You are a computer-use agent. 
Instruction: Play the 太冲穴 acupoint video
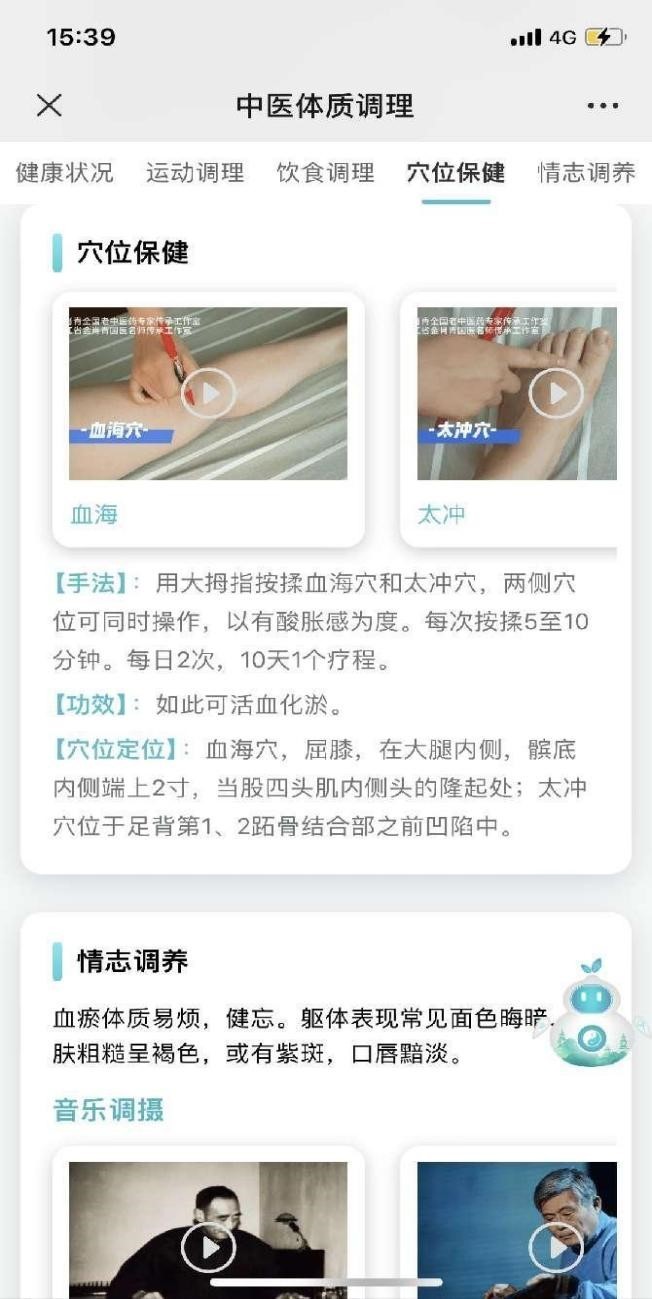(555, 393)
